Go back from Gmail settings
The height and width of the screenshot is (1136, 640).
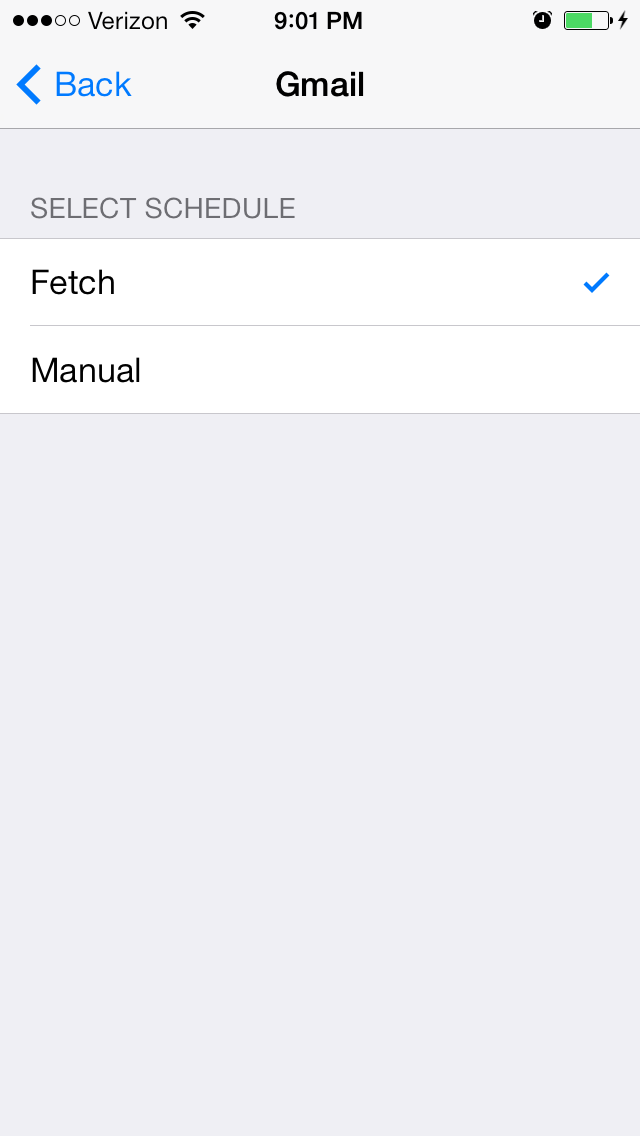[x=74, y=85]
